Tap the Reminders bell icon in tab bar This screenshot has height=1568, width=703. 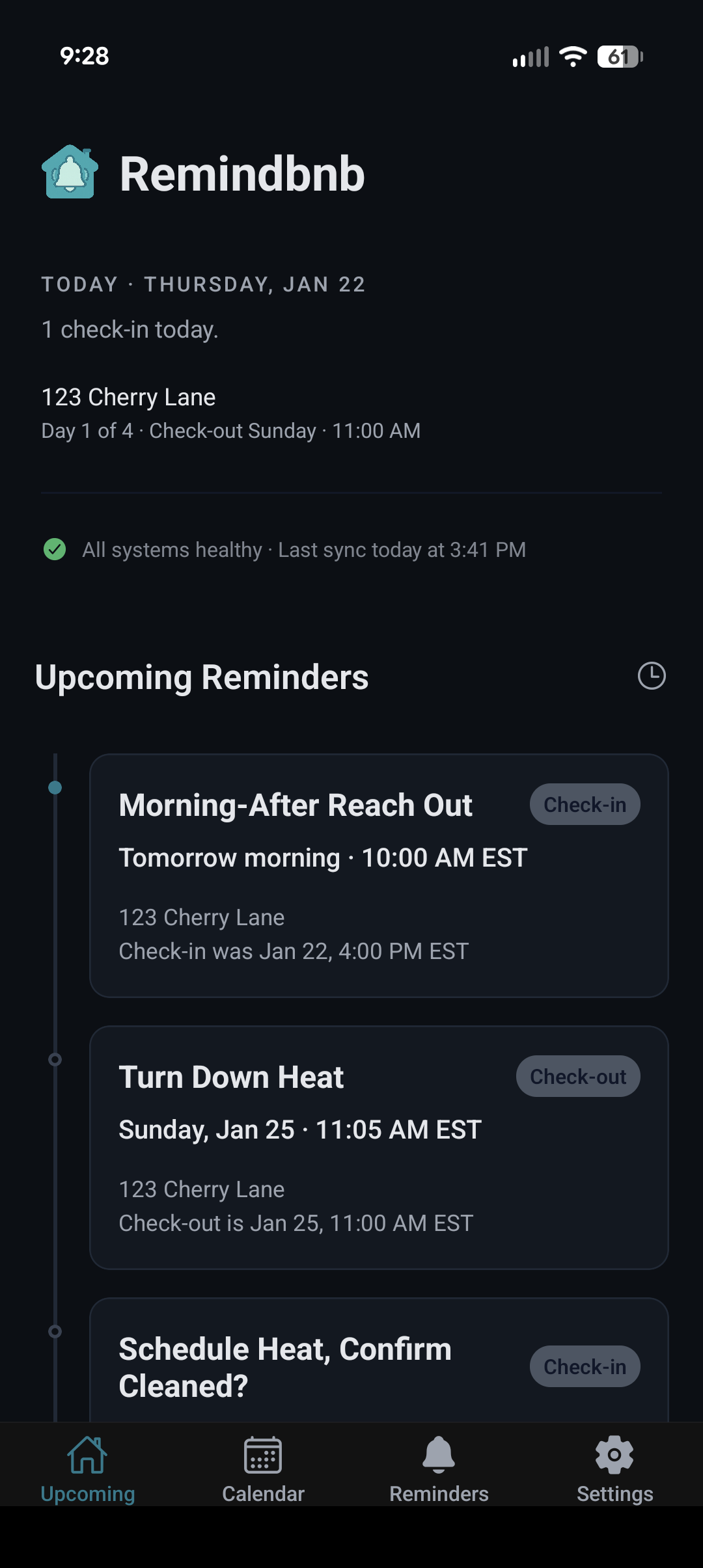(x=439, y=1455)
